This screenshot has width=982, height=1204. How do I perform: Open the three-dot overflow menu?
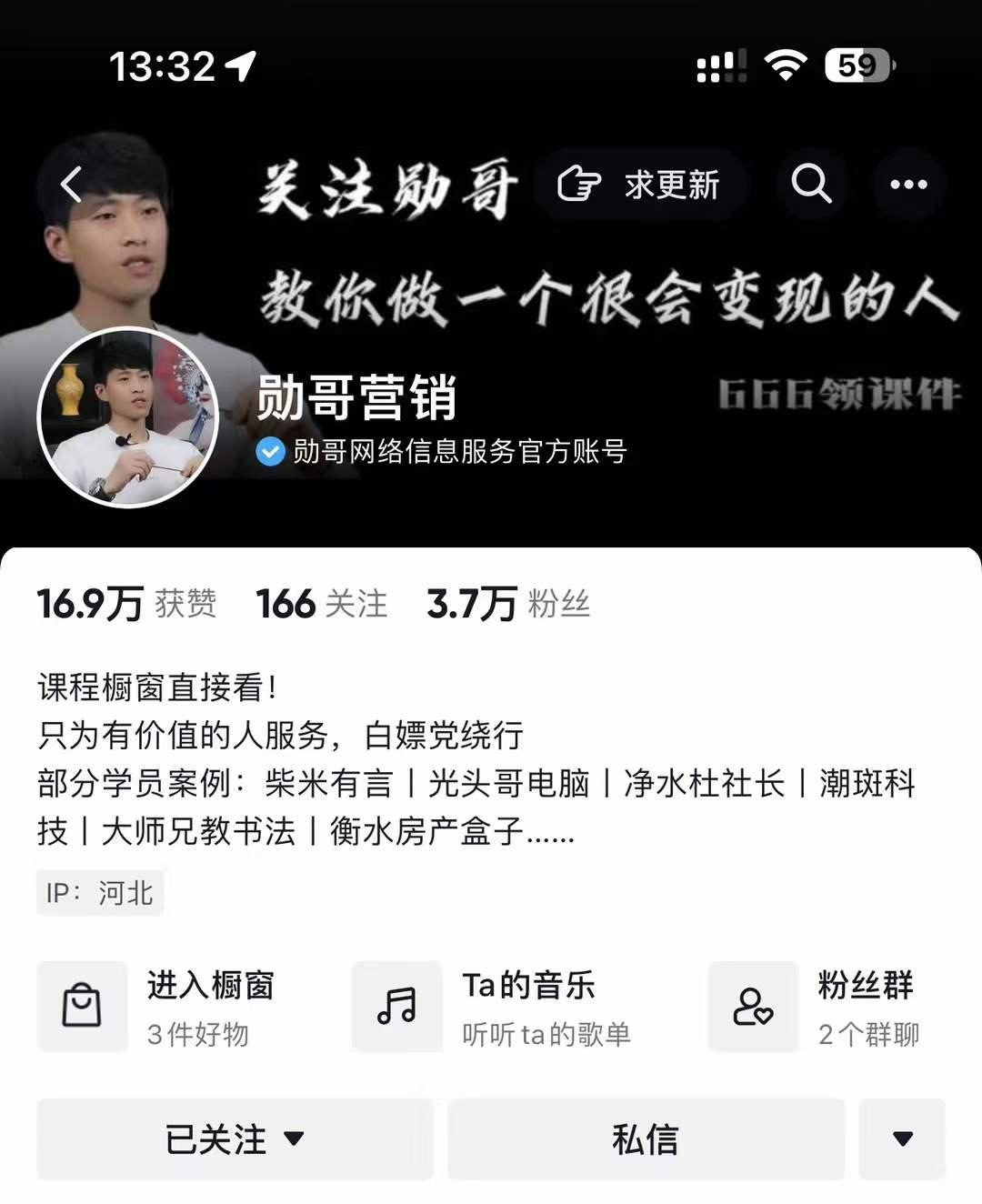point(908,185)
